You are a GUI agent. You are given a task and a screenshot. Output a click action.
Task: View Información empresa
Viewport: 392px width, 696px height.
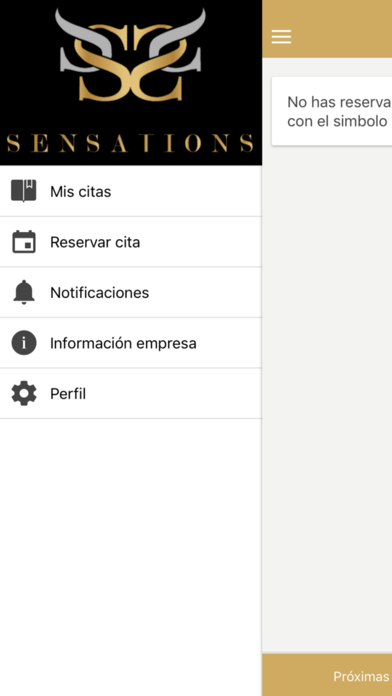[x=131, y=343]
